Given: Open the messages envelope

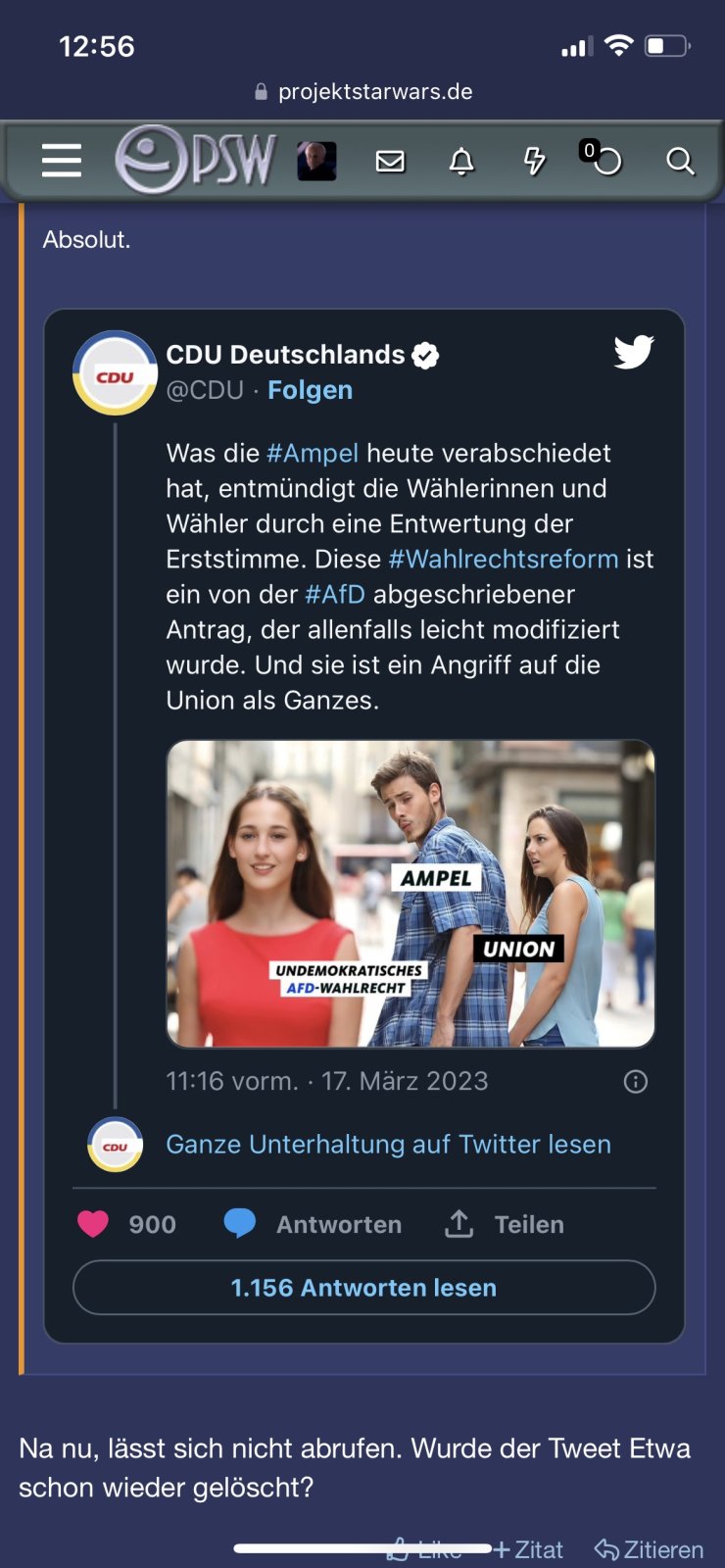Looking at the screenshot, I should pyautogui.click(x=390, y=161).
